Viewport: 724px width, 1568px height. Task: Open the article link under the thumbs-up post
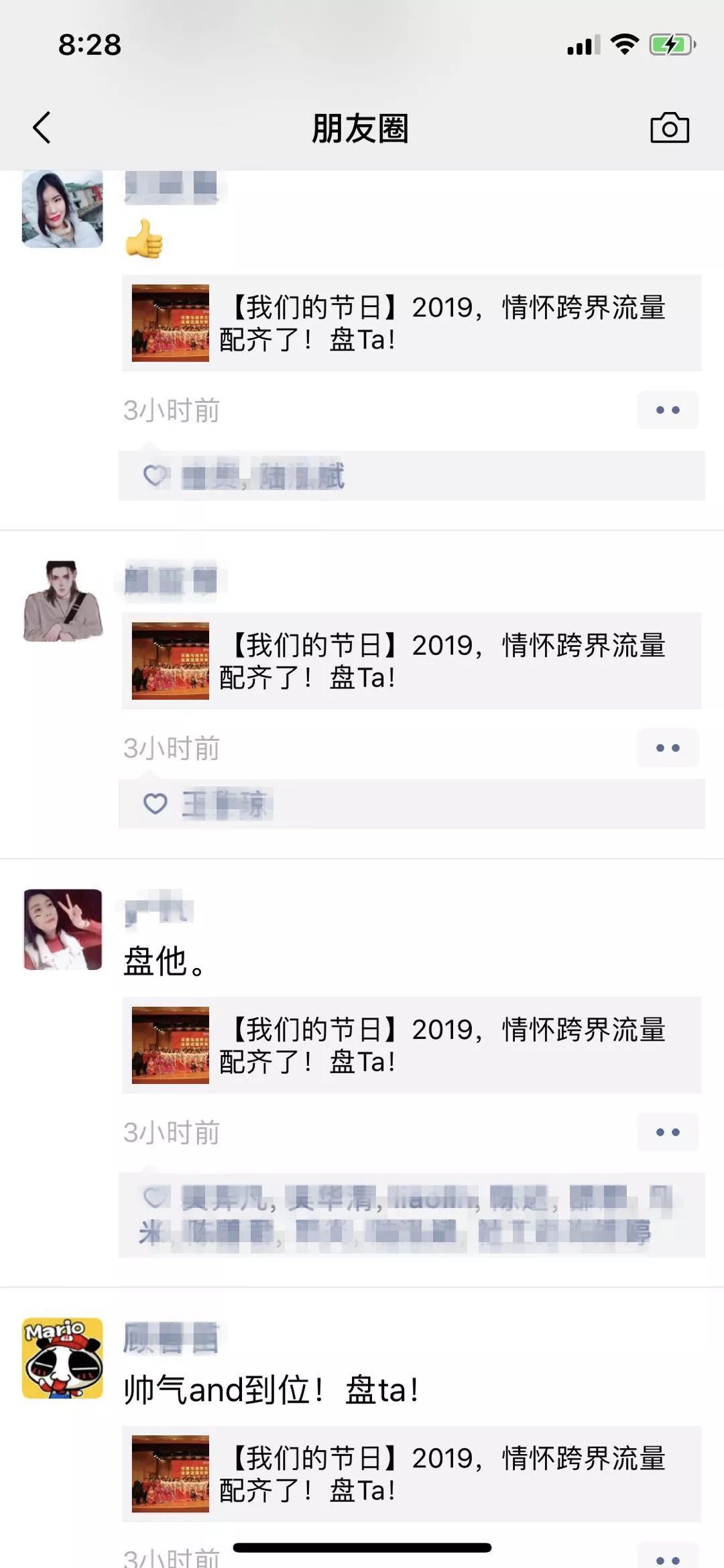pos(411,323)
